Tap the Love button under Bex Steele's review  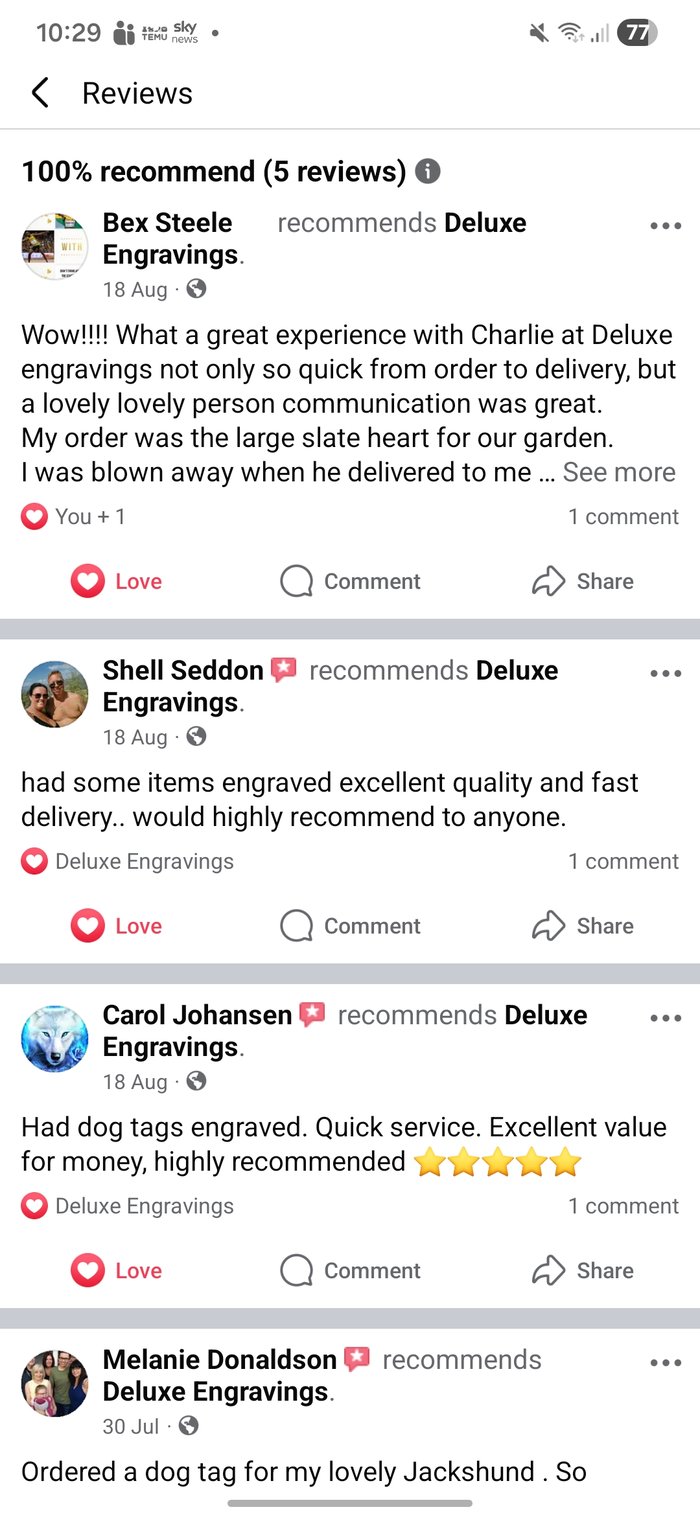(116, 581)
